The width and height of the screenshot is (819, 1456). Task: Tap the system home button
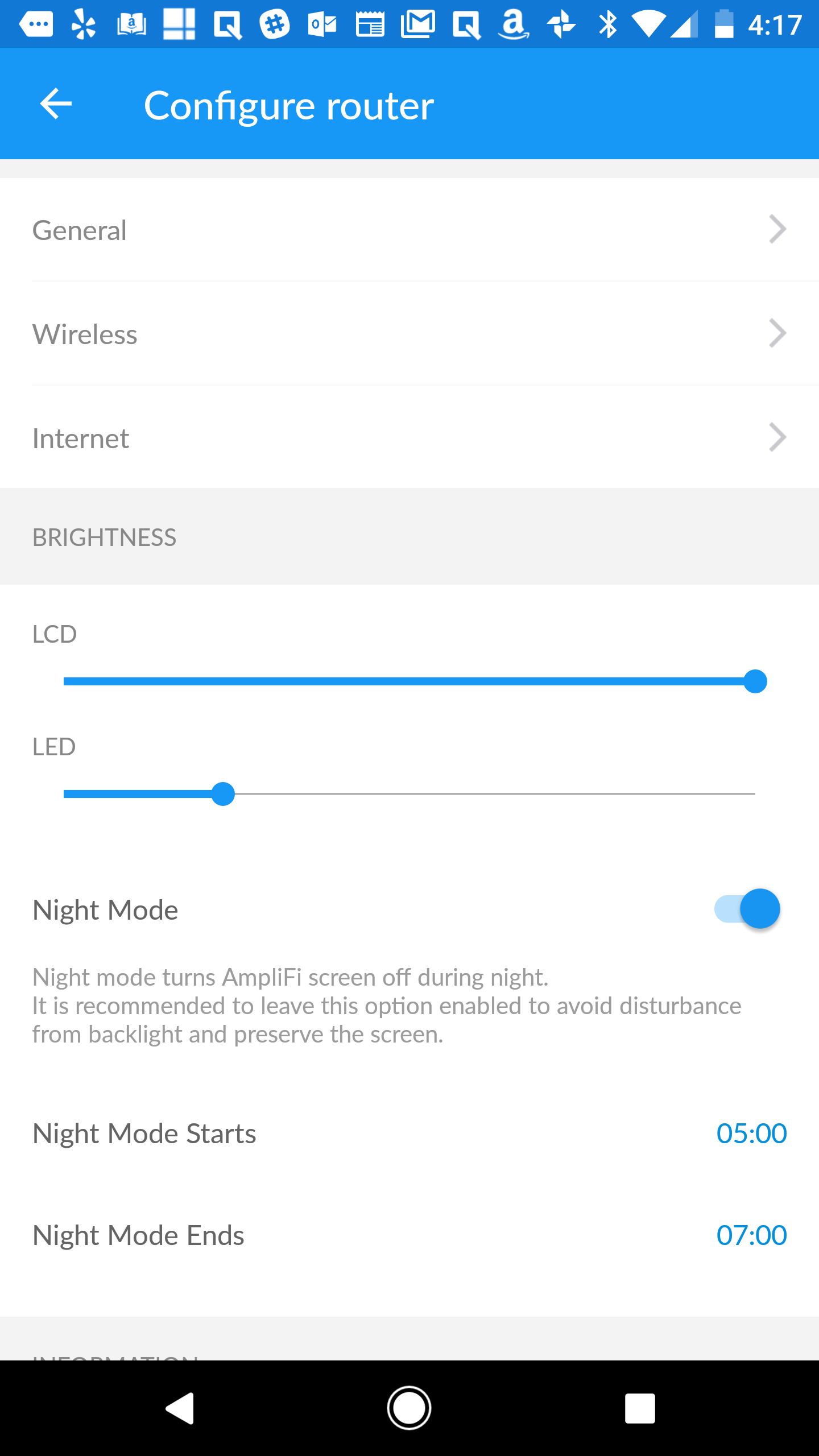pyautogui.click(x=409, y=1408)
